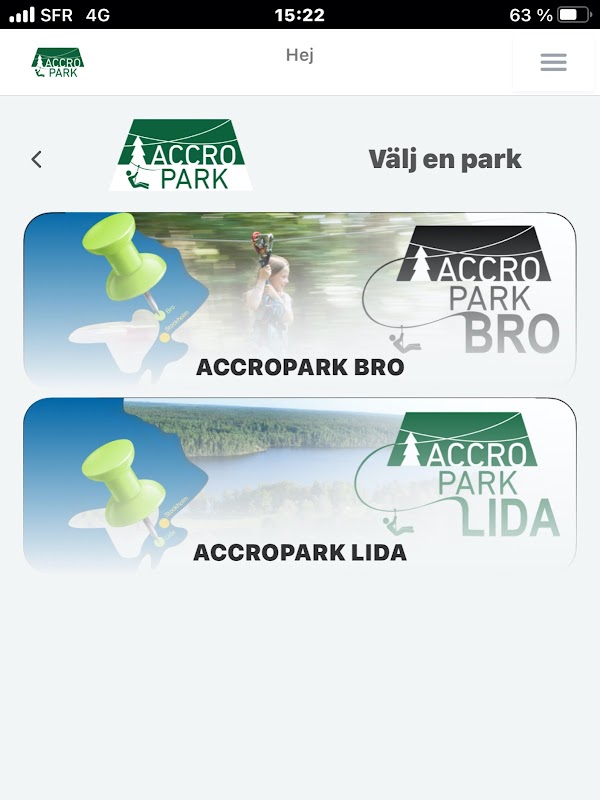Tap the Accropark logo in the header
600x800 pixels.
point(58,63)
